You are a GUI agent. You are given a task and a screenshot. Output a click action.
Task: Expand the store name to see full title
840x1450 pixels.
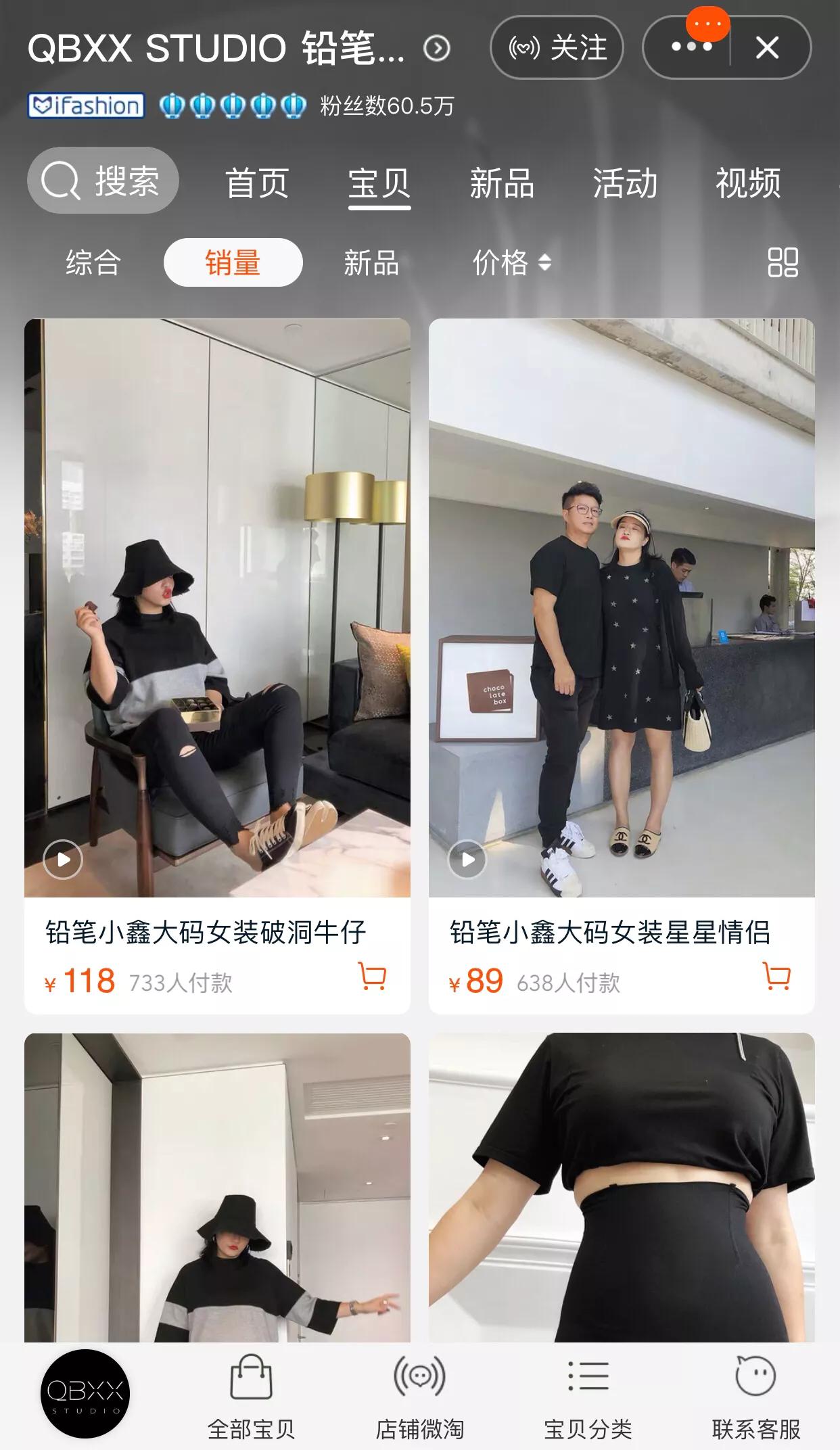438,47
